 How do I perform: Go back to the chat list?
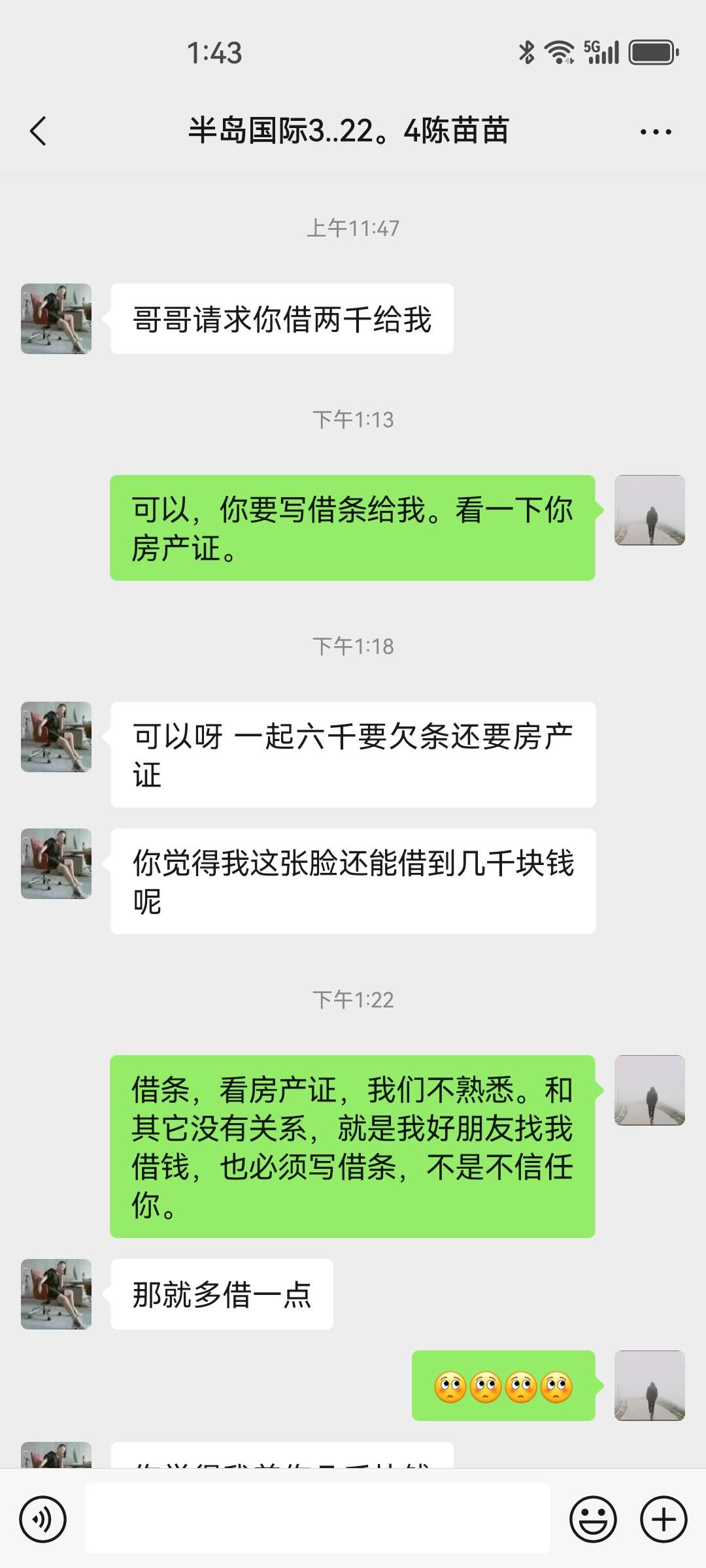[x=39, y=131]
